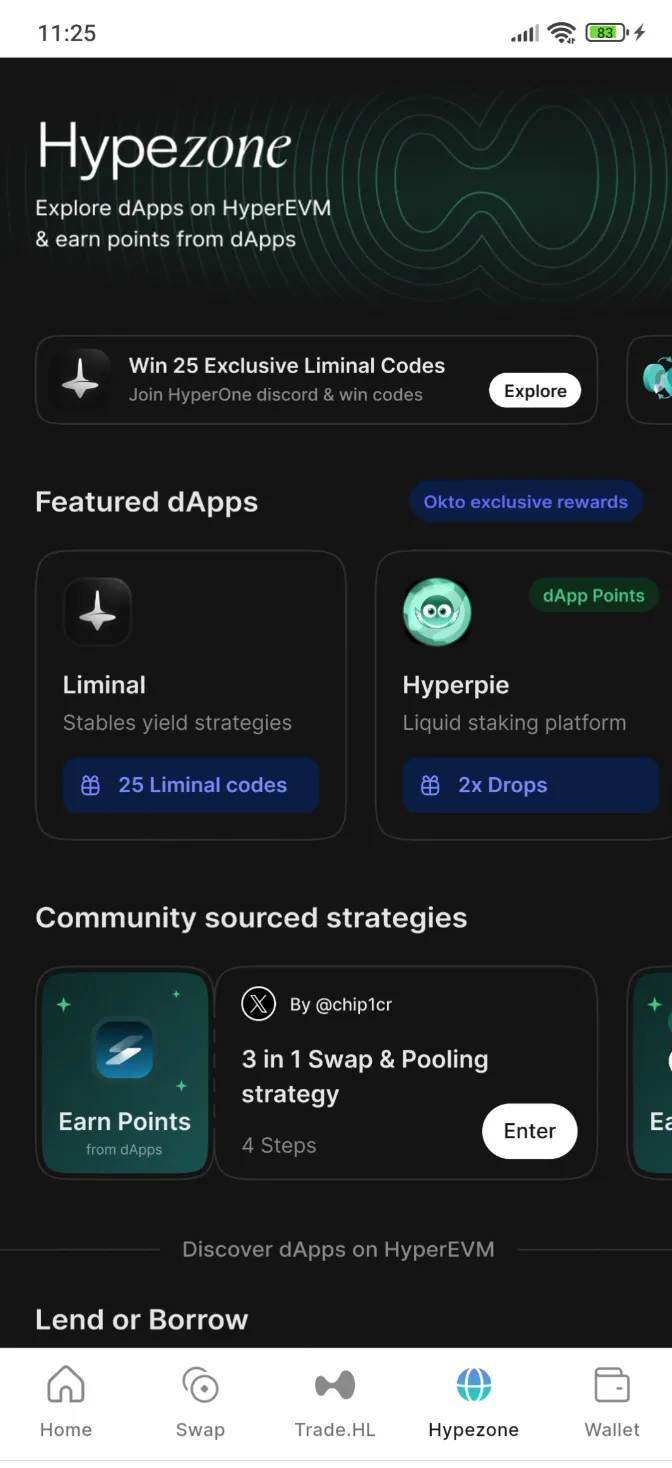Open the Hyperpie dApp card
672x1468 pixels.
[520, 660]
